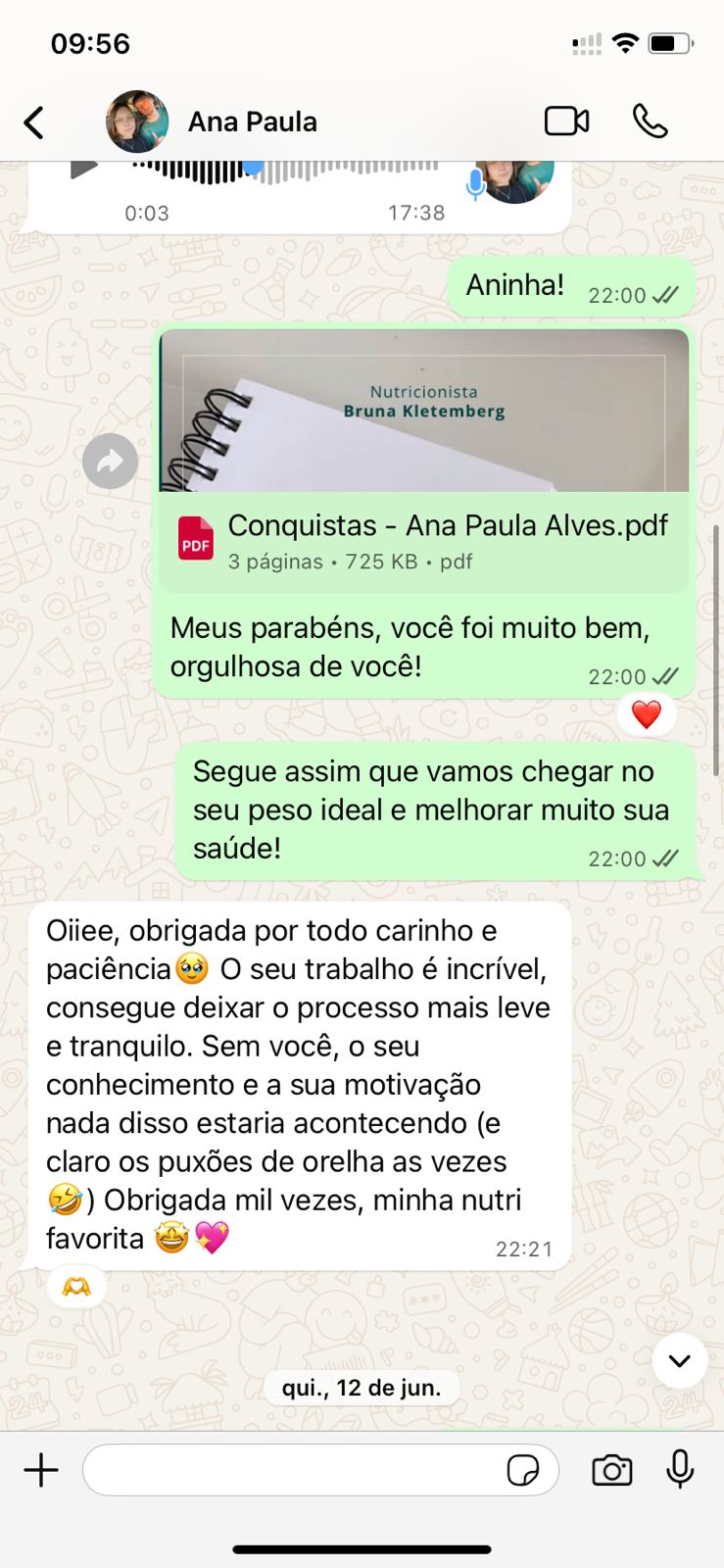Tap the chevron to jump to latest messages
Image resolution: width=724 pixels, height=1568 pixels.
click(x=679, y=1360)
